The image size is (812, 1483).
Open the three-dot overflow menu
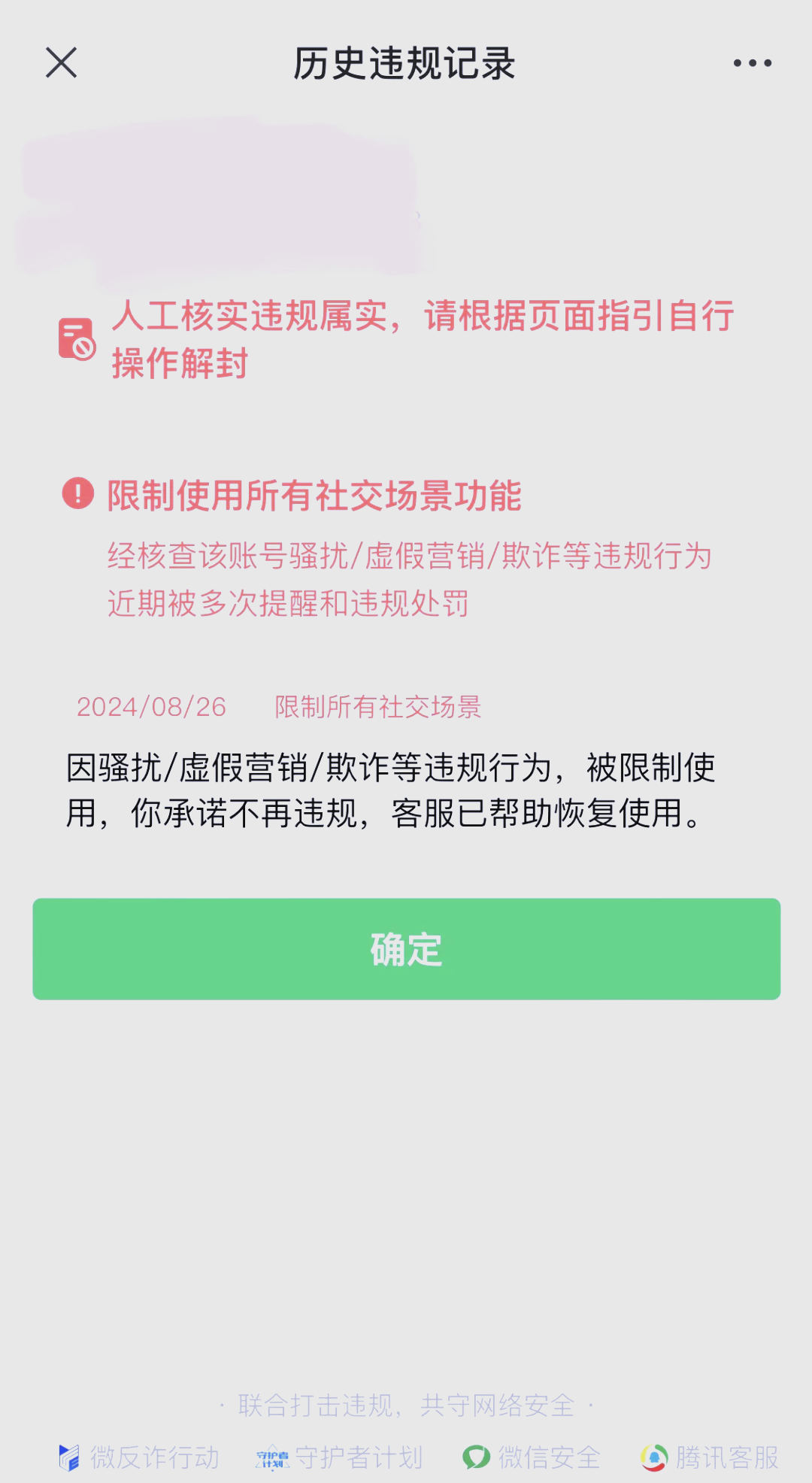point(753,63)
